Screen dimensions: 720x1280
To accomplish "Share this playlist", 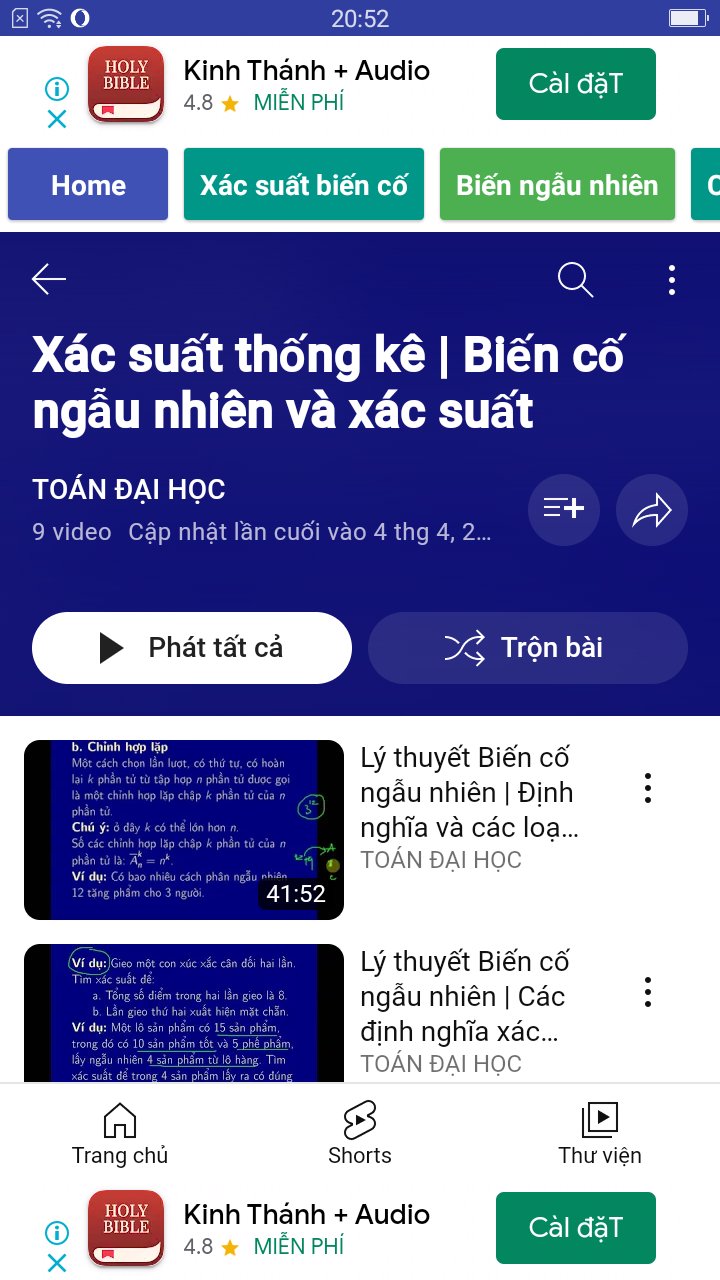I will 651,510.
